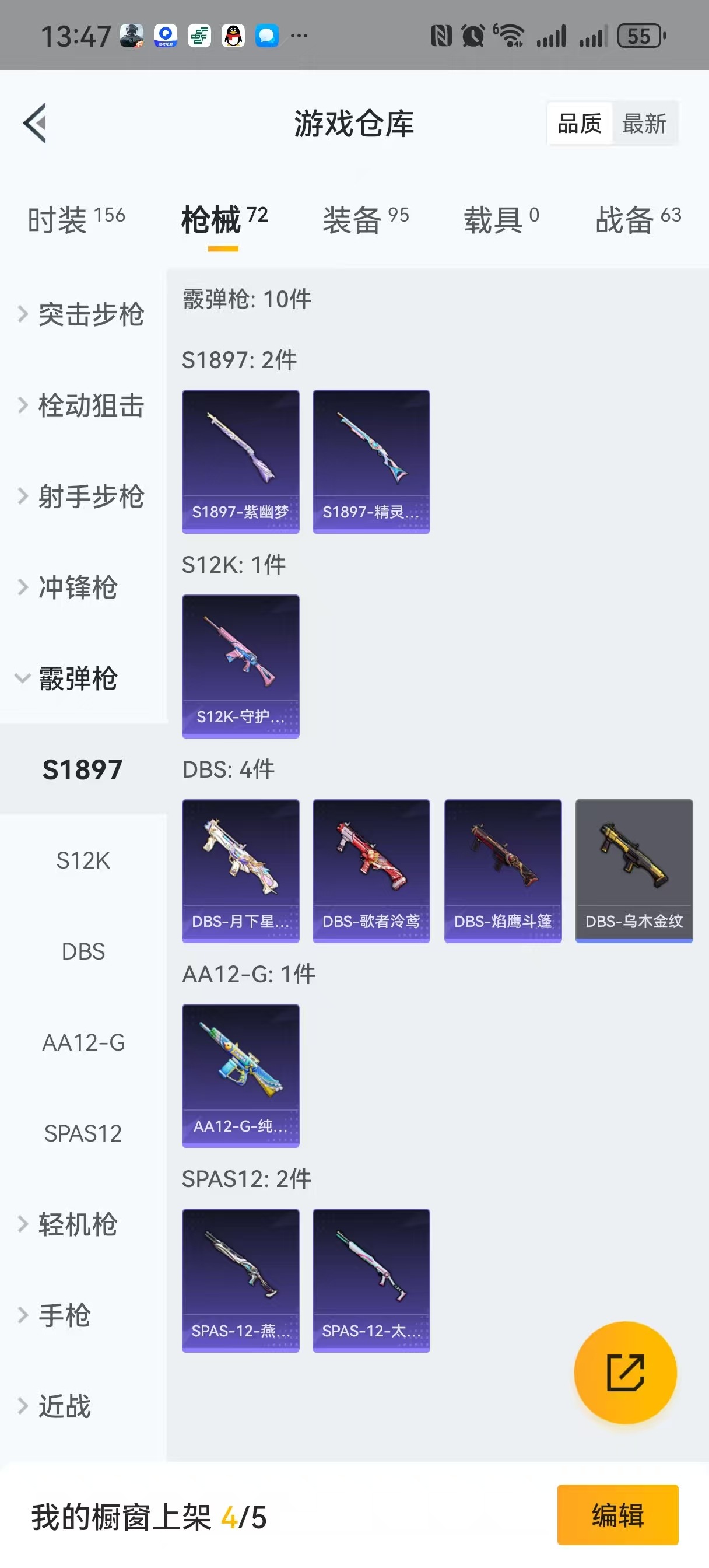Open the SPAS-12-太 skin tile
Screen dimensions: 709x1568
click(371, 1280)
